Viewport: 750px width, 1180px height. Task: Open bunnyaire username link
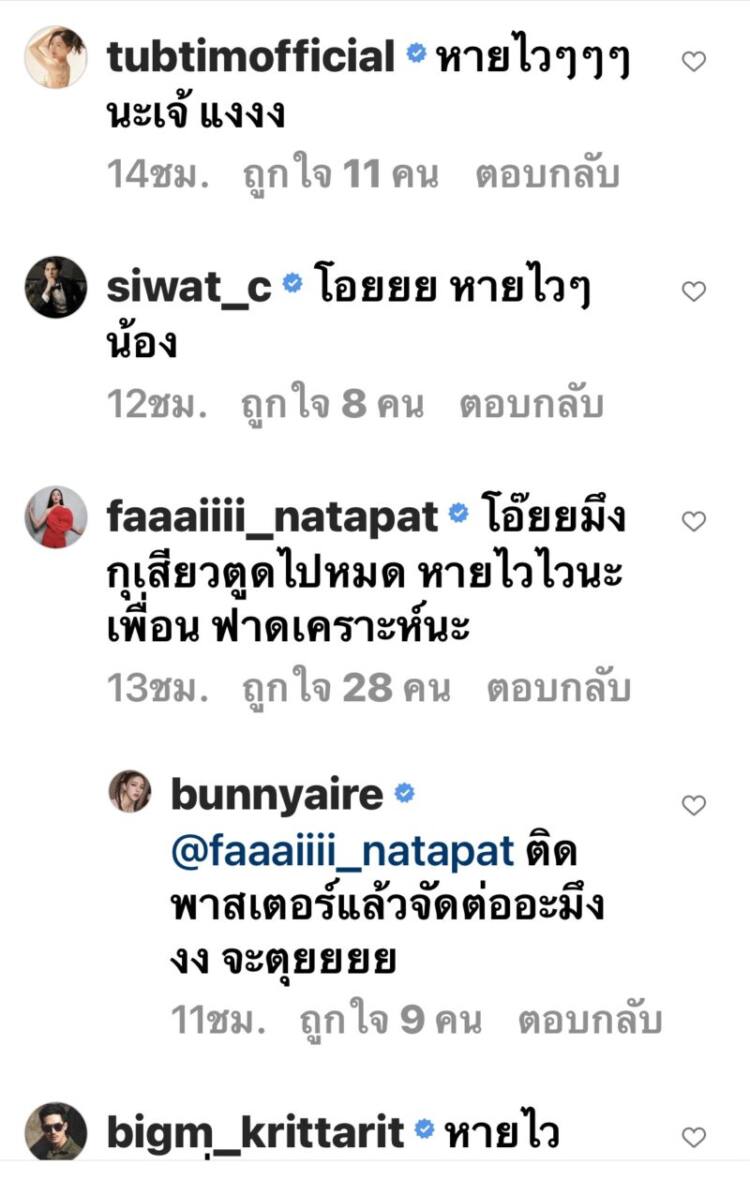click(277, 795)
